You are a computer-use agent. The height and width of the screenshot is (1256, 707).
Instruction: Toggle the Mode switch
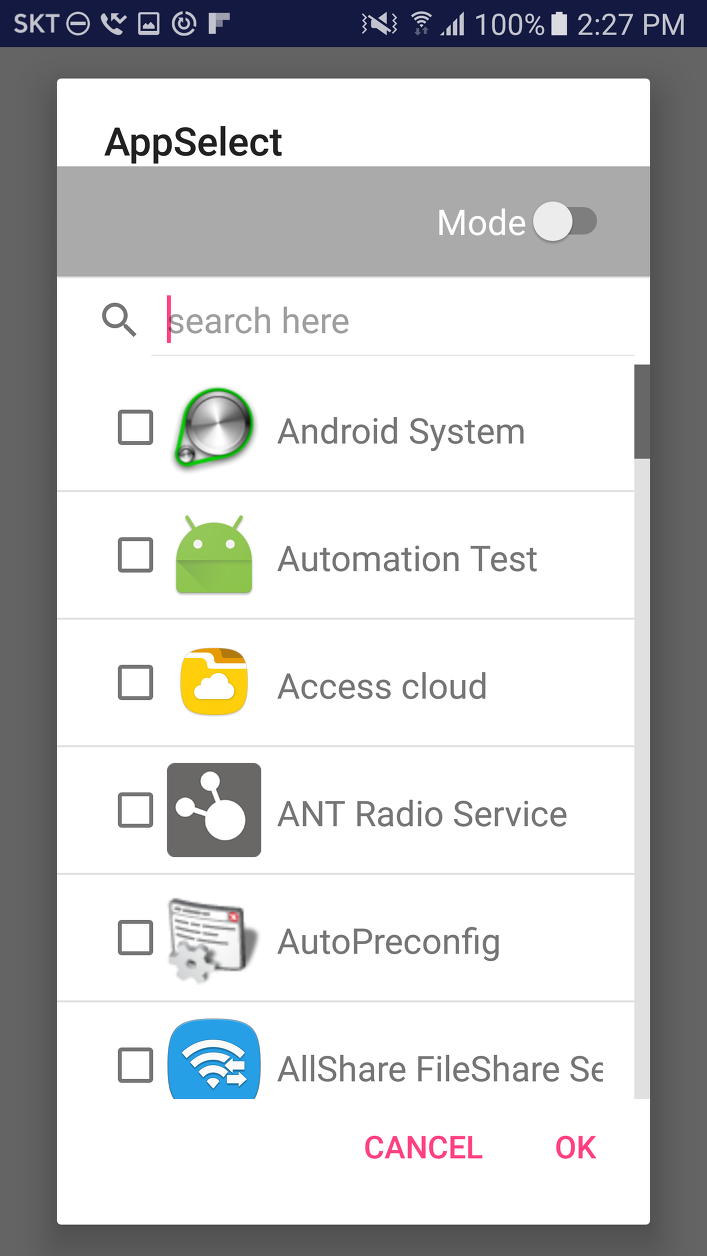click(x=565, y=222)
